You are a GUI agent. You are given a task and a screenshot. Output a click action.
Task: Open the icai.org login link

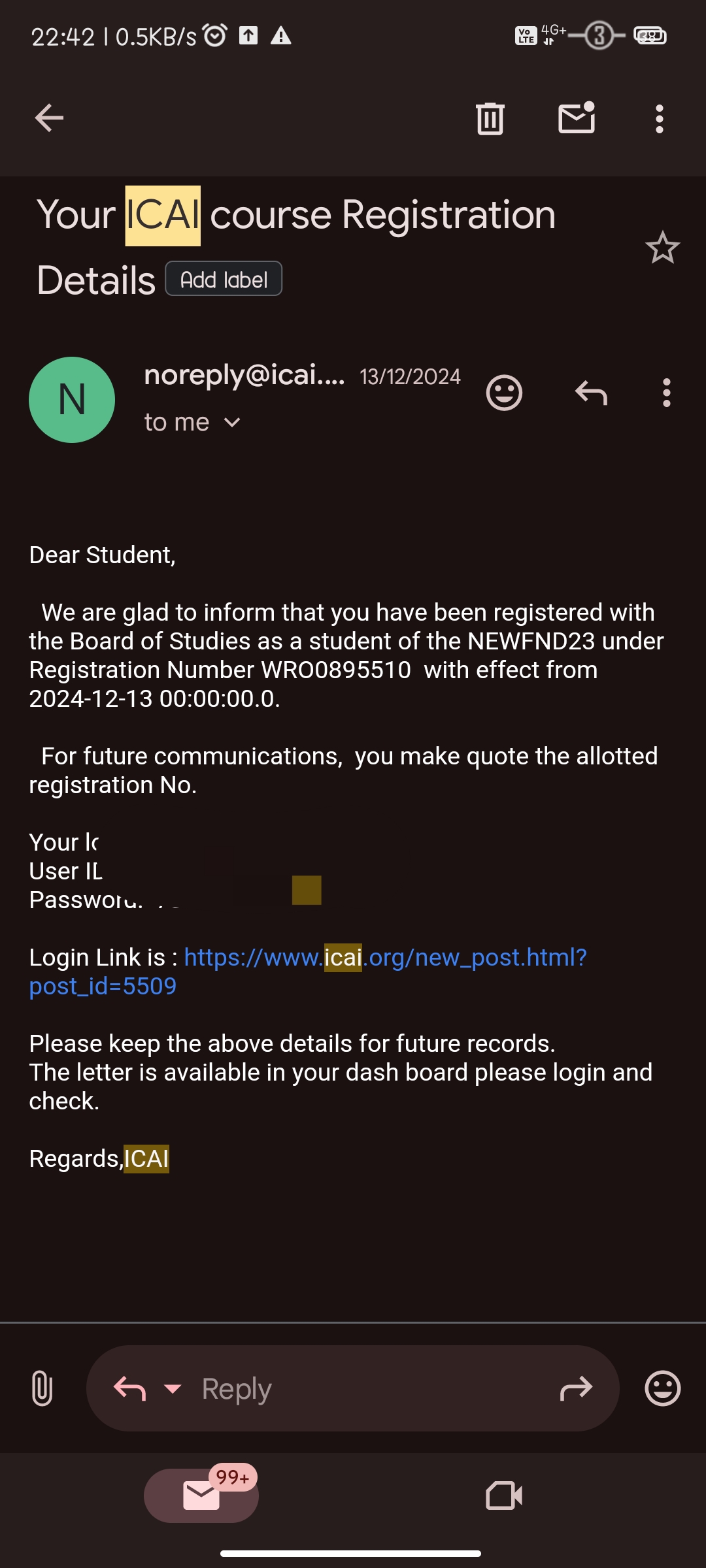[385, 958]
